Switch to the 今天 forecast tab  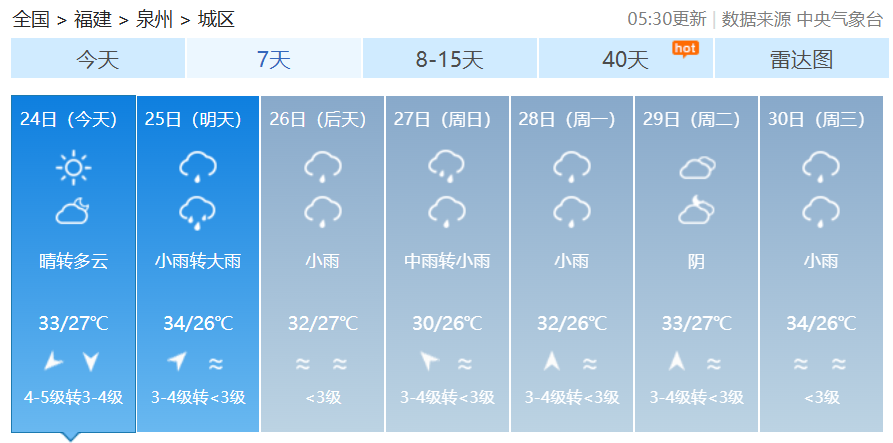(x=98, y=59)
